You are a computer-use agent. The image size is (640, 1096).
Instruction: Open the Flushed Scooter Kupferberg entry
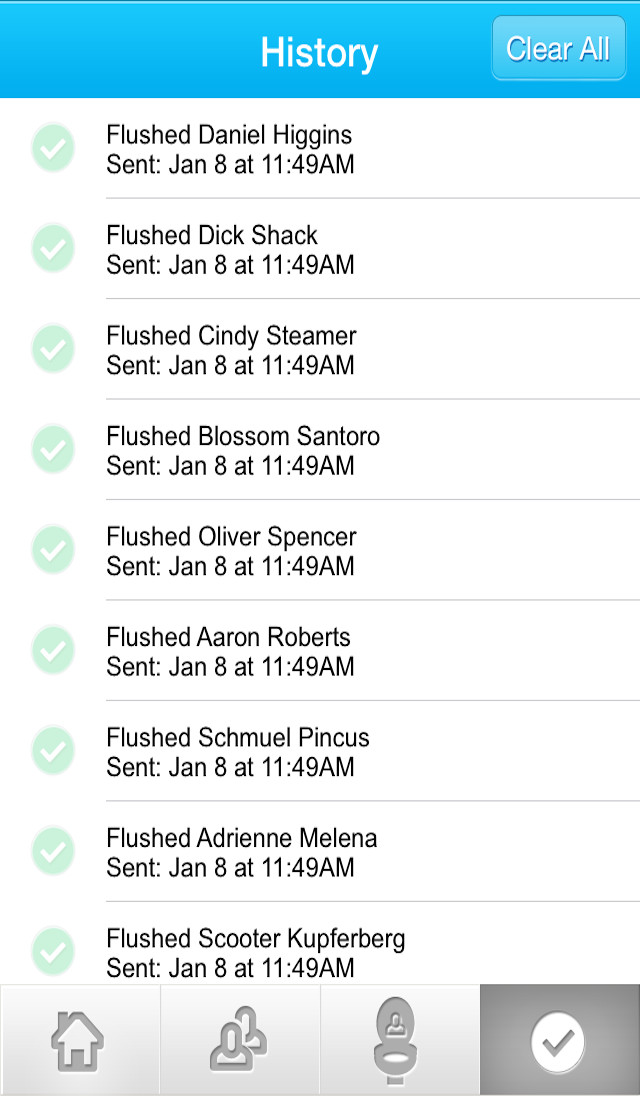click(320, 944)
